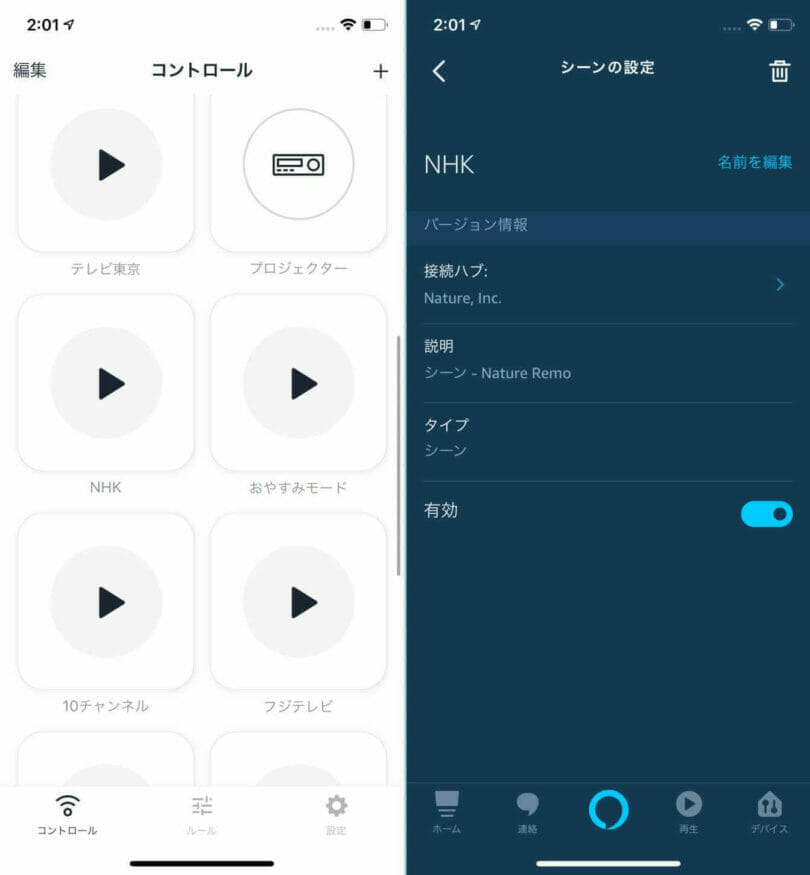Open the Alexa ホーム tab
The width and height of the screenshot is (810, 875).
pos(446,813)
